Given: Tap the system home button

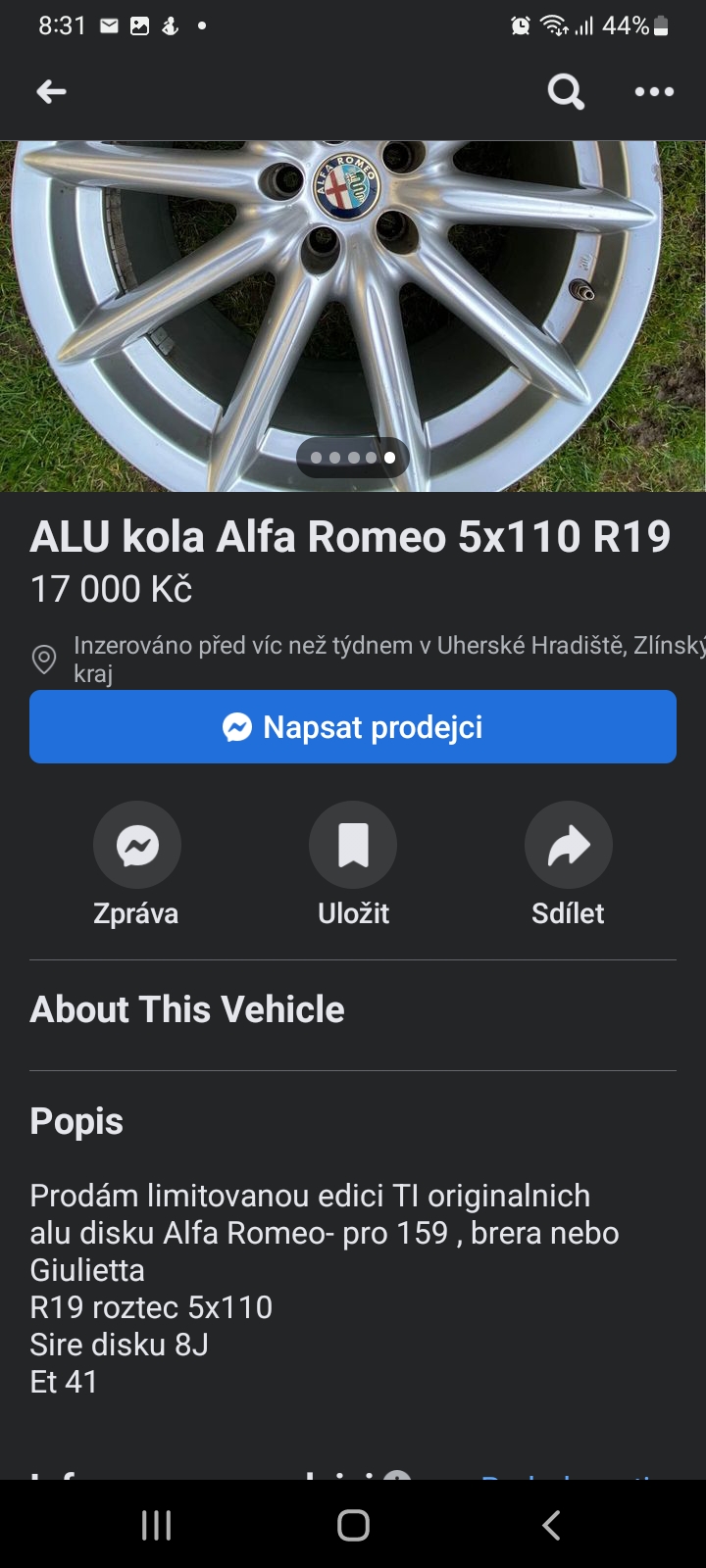Looking at the screenshot, I should [353, 1525].
